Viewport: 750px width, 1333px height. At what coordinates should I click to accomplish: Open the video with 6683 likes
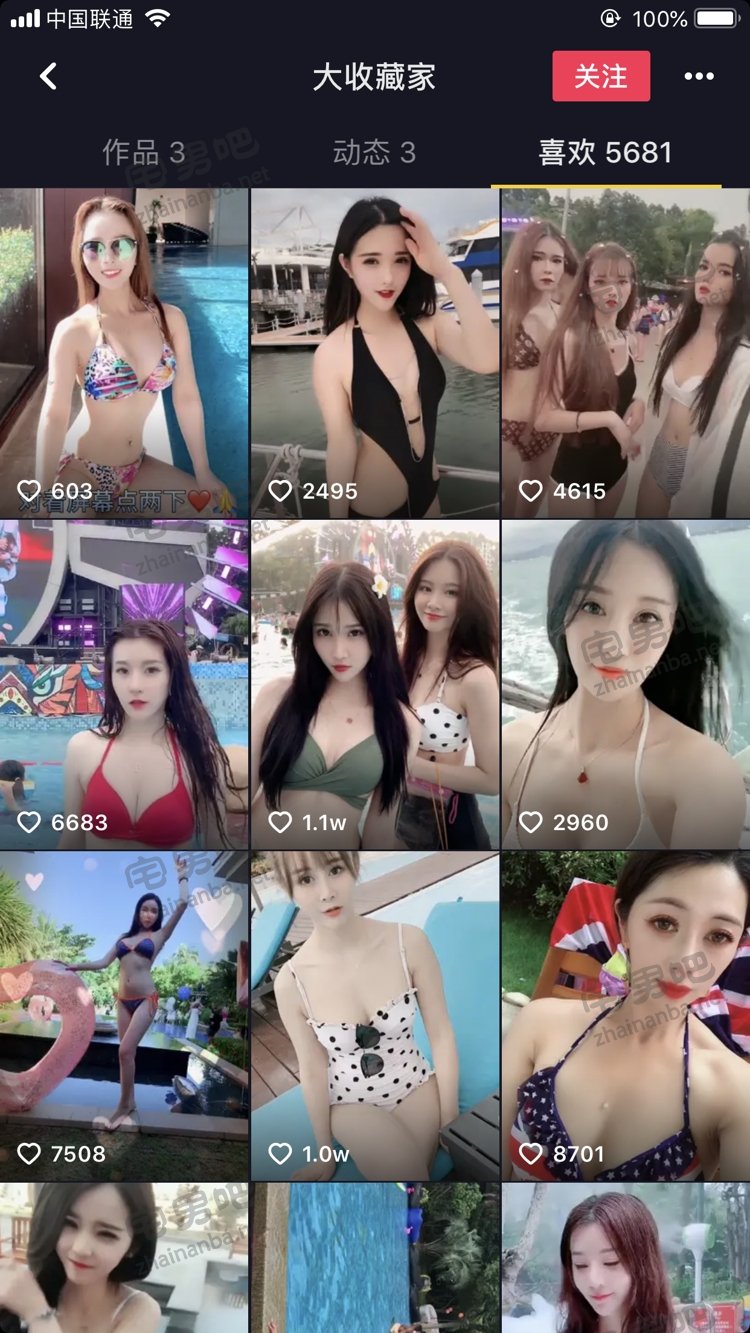[x=124, y=685]
